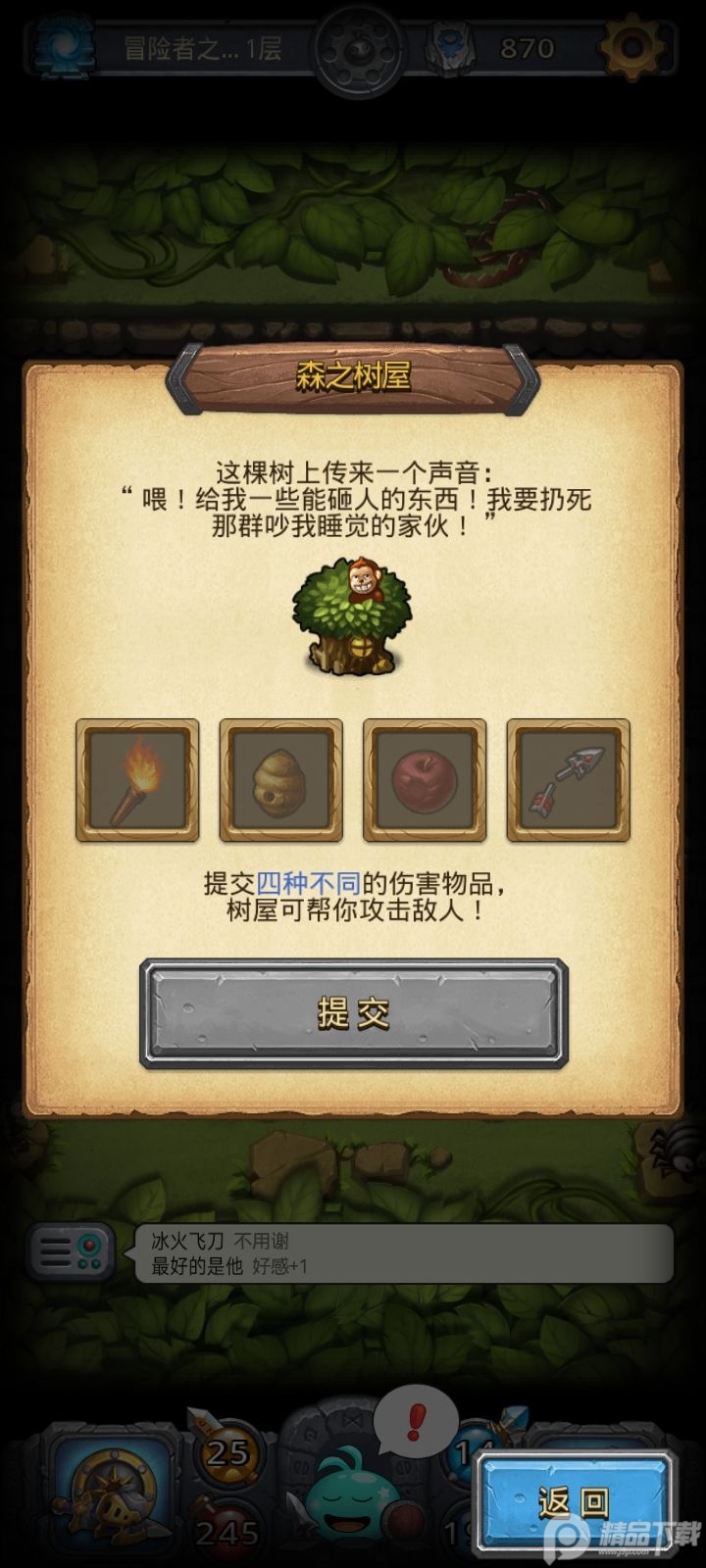706x1568 pixels.
Task: Select the red apple item slot
Action: 425,780
